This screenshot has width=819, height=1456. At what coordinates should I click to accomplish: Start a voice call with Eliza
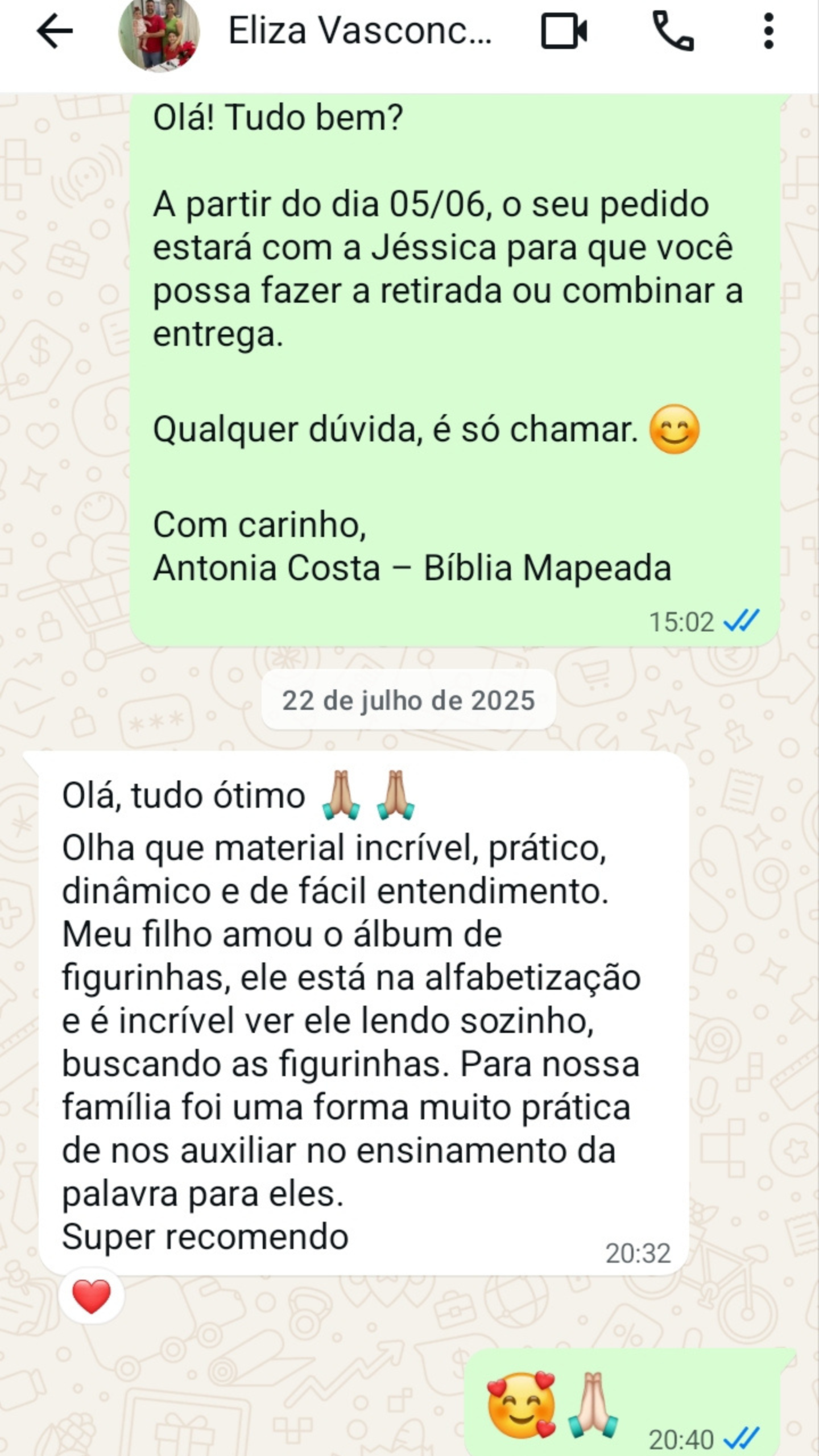673,32
